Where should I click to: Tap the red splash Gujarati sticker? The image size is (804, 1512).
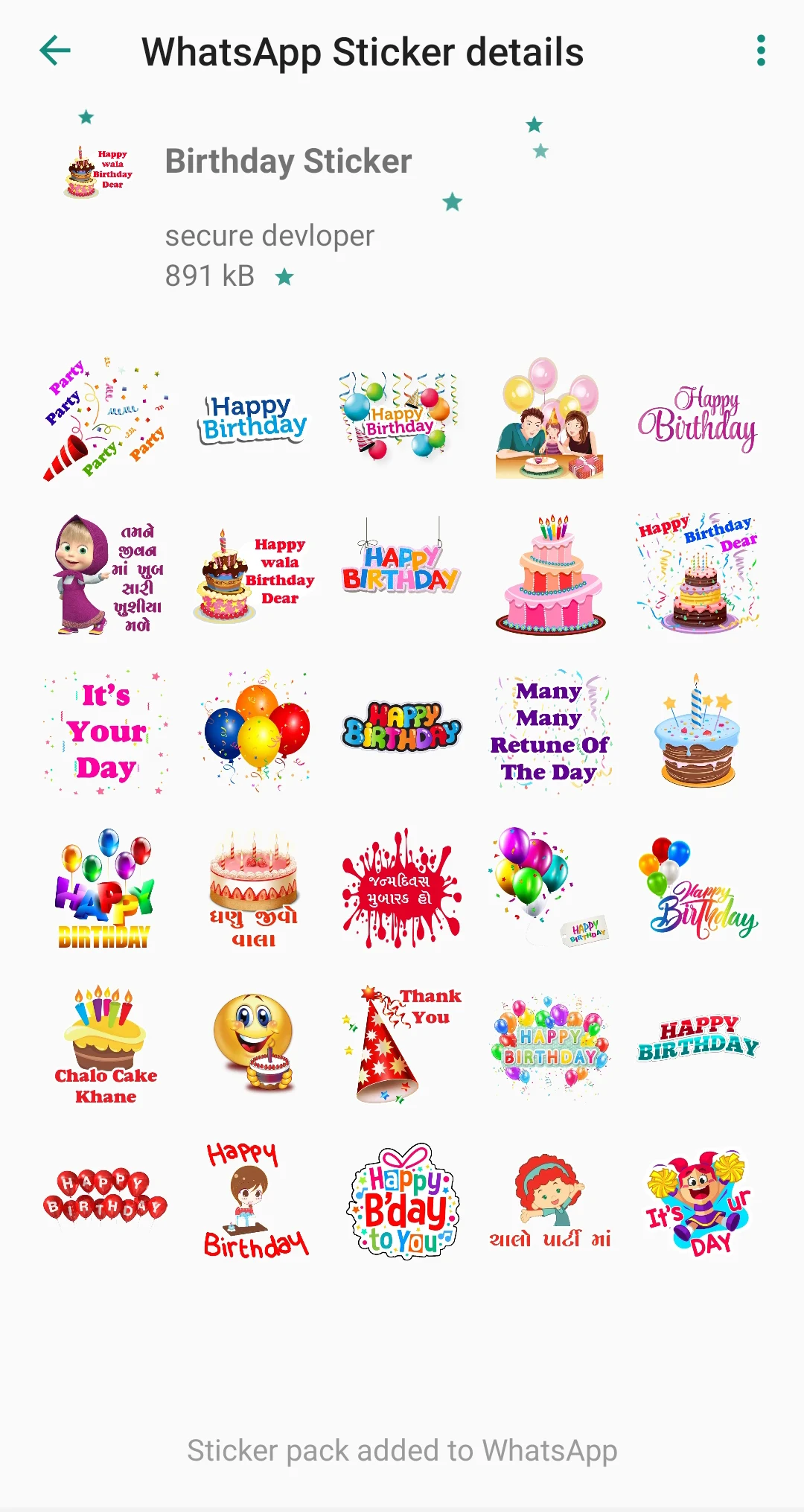tap(402, 888)
